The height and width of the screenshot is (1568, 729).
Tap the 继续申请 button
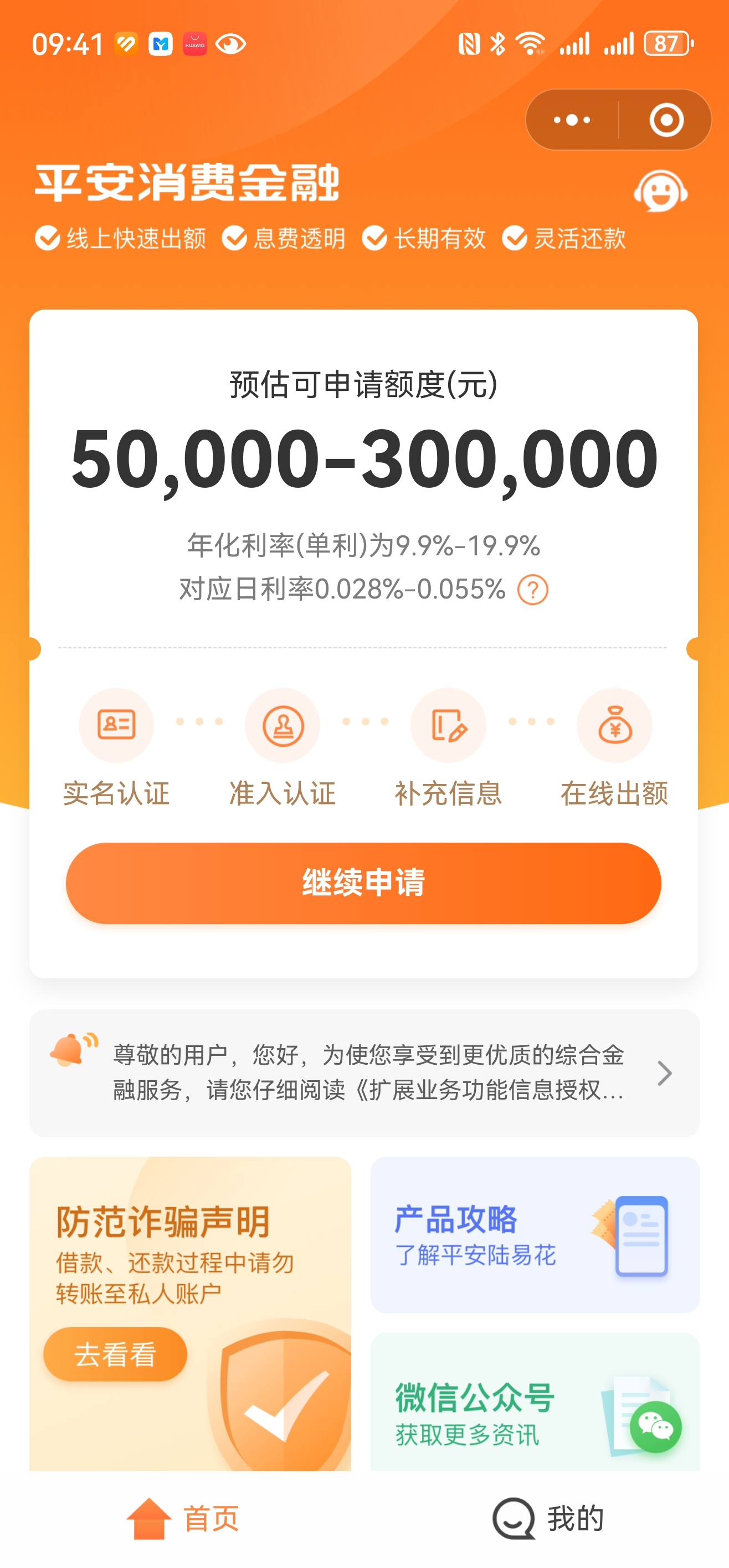363,882
